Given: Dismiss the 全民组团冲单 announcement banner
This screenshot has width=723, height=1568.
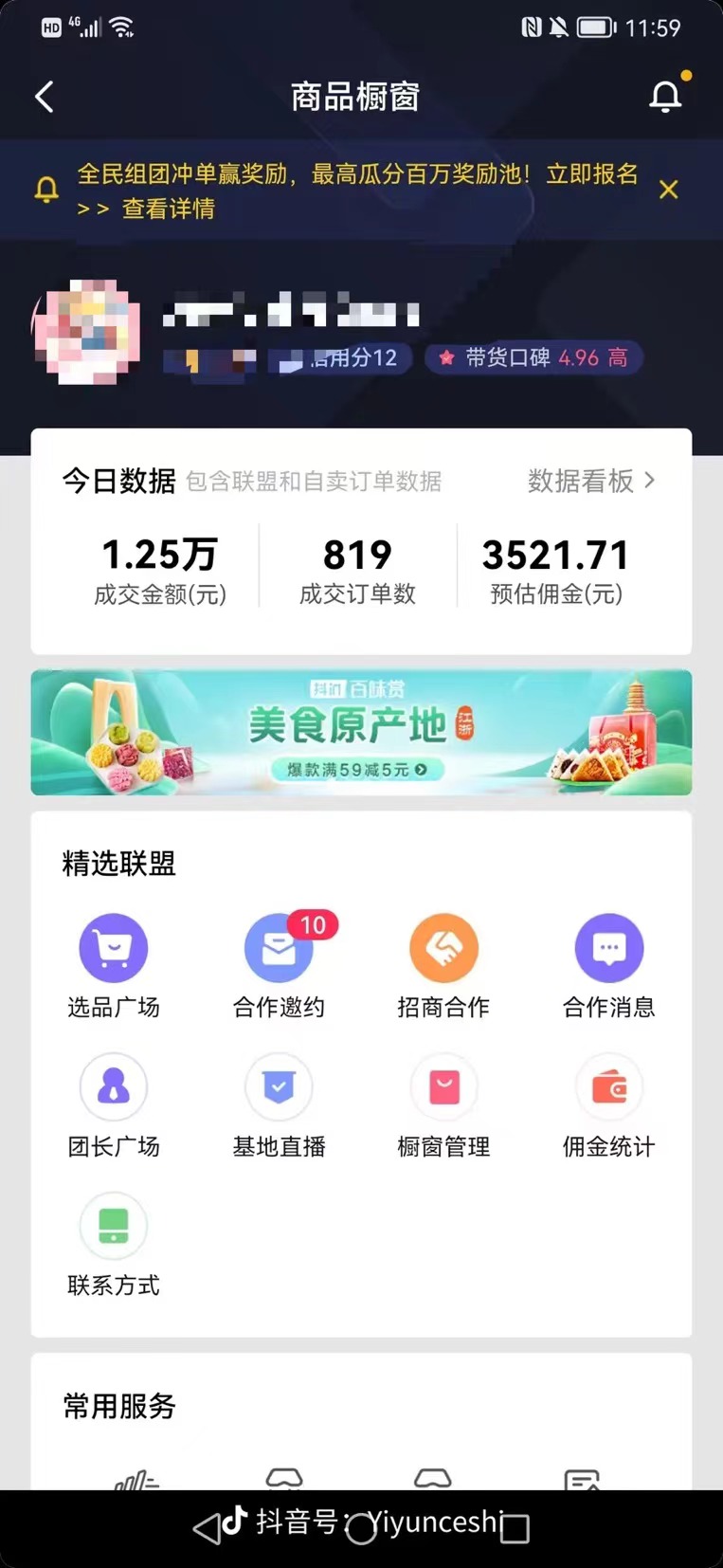Looking at the screenshot, I should (669, 189).
